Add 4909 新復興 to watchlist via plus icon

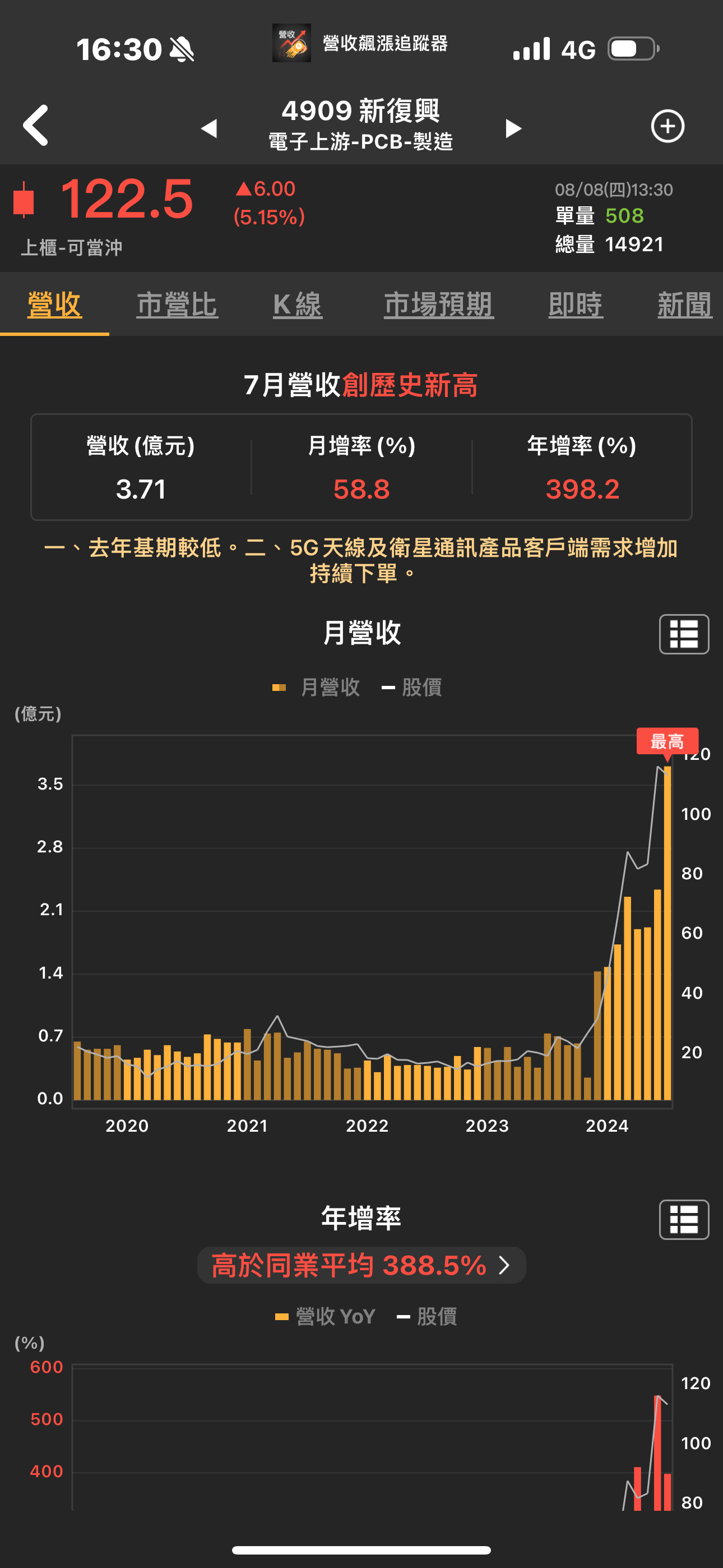[668, 126]
